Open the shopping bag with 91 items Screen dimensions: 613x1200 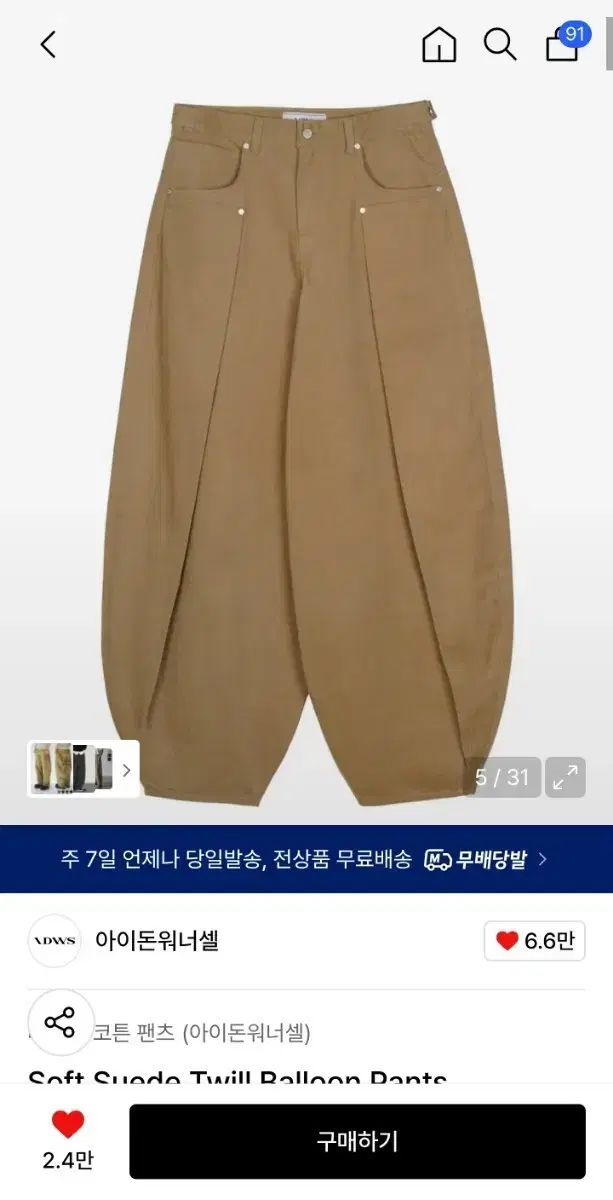[x=563, y=45]
